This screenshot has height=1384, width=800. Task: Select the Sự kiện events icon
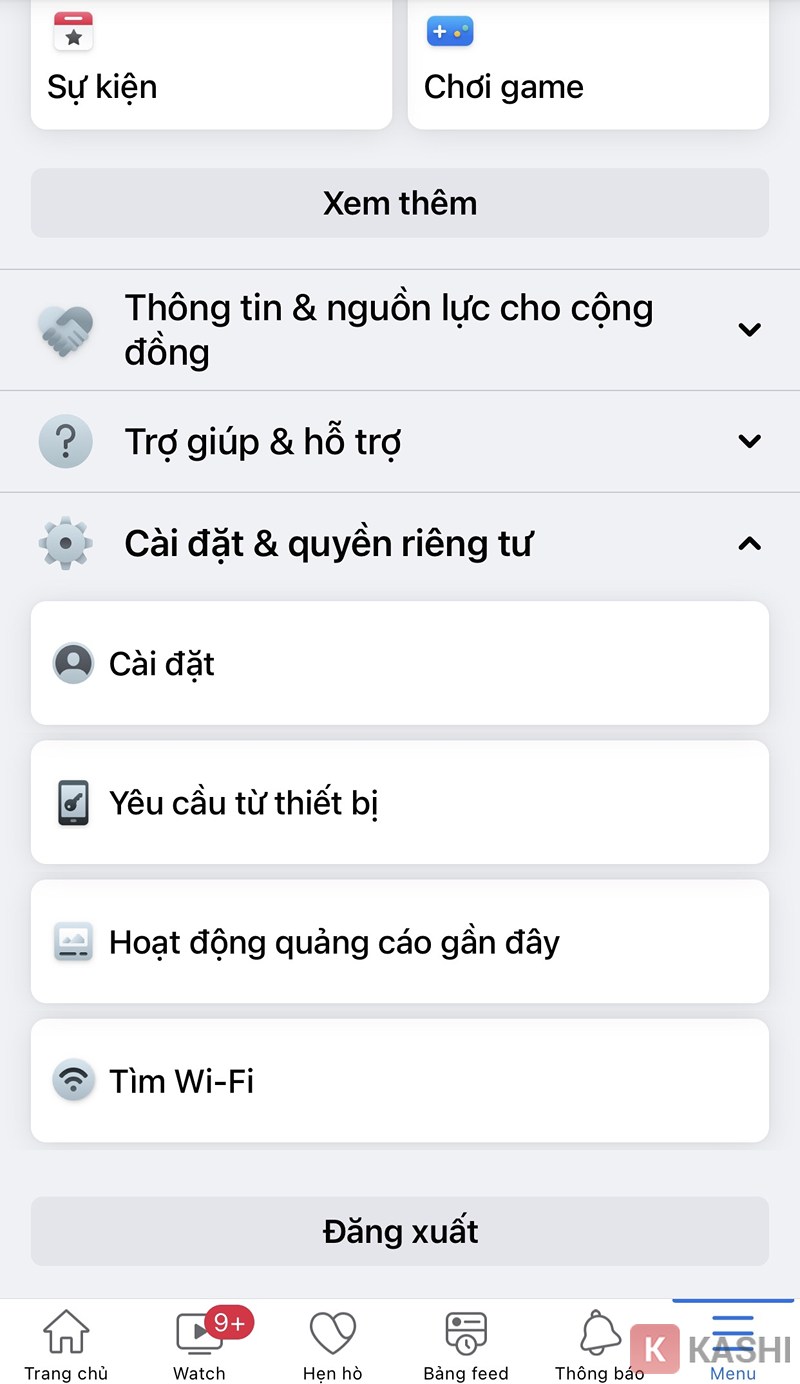pyautogui.click(x=73, y=30)
